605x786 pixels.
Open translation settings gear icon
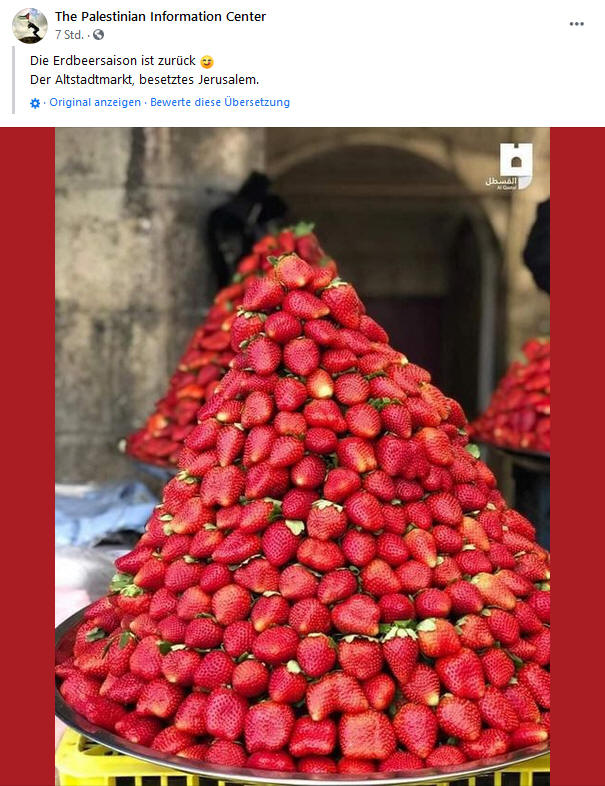tap(36, 103)
